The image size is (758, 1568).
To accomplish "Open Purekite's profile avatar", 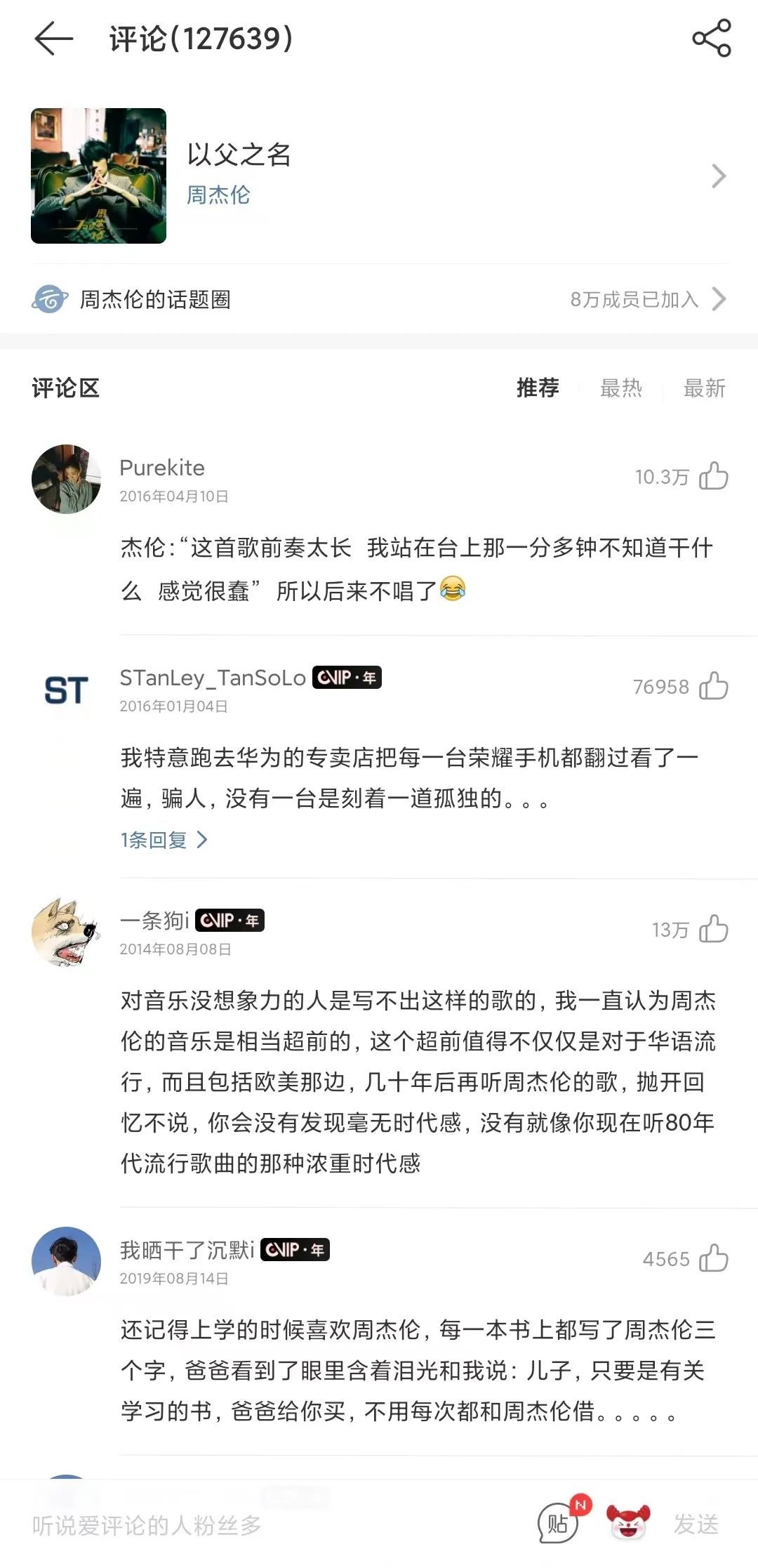I will (x=66, y=479).
